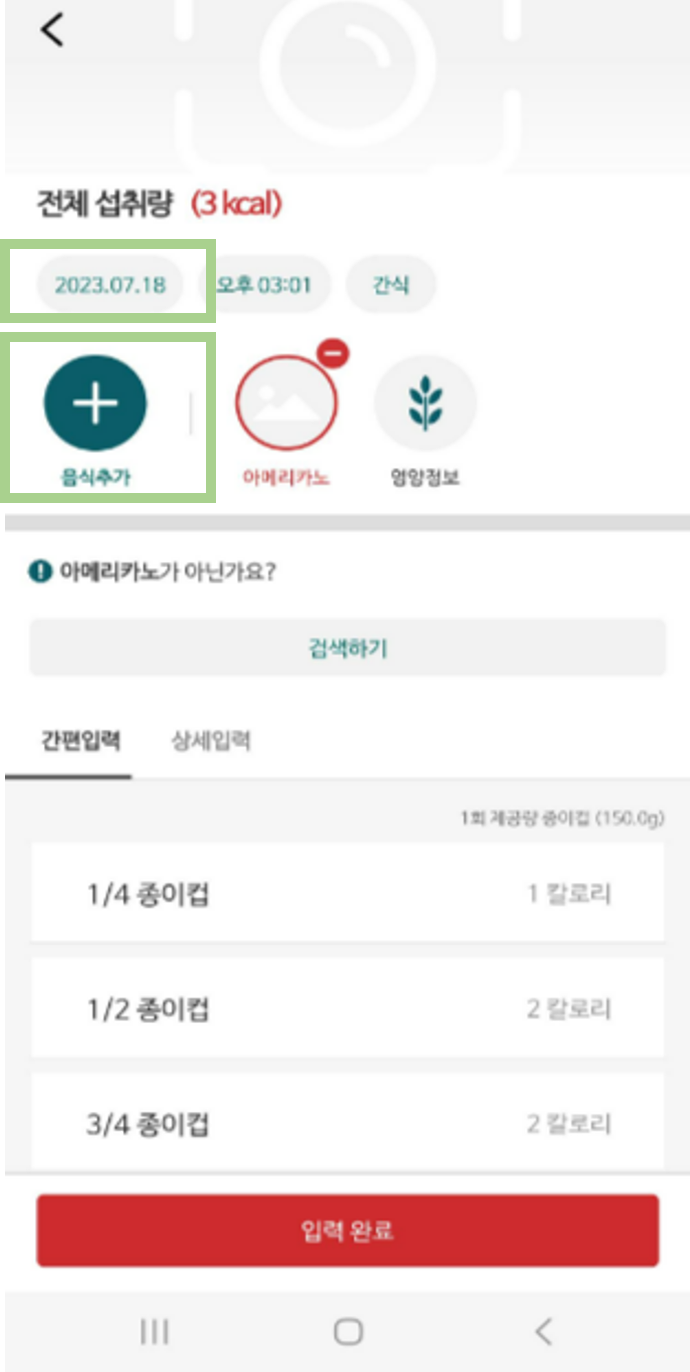690x1372 pixels.
Task: Add food with the 음식추가 button
Action: coord(95,403)
